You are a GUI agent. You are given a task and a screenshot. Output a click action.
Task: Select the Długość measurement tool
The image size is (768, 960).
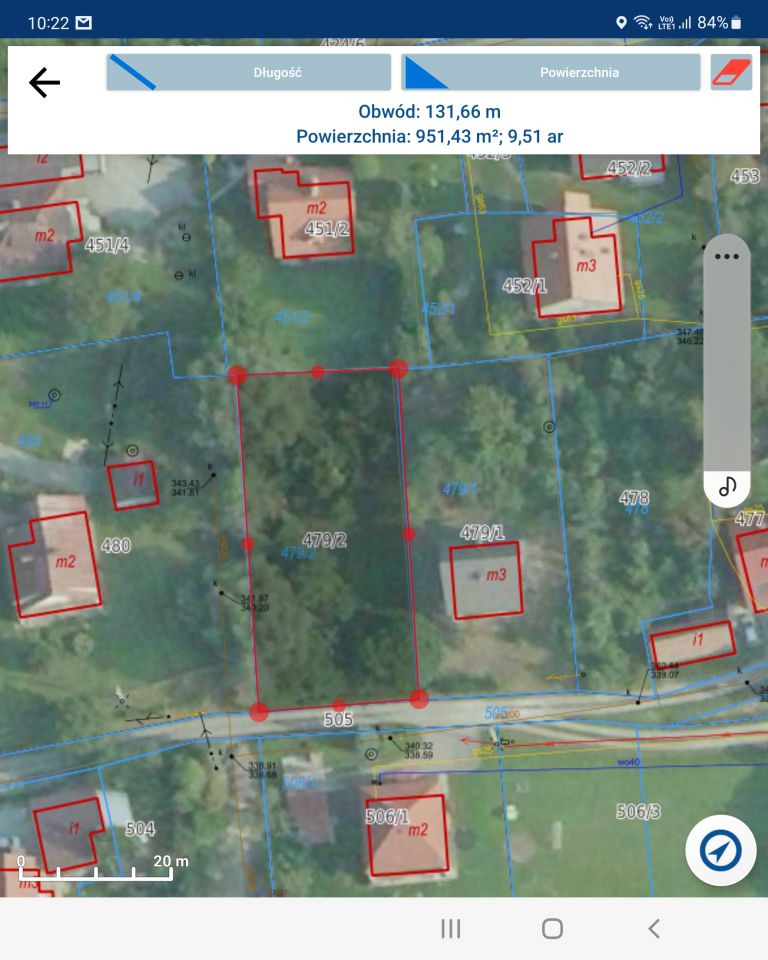coord(248,72)
